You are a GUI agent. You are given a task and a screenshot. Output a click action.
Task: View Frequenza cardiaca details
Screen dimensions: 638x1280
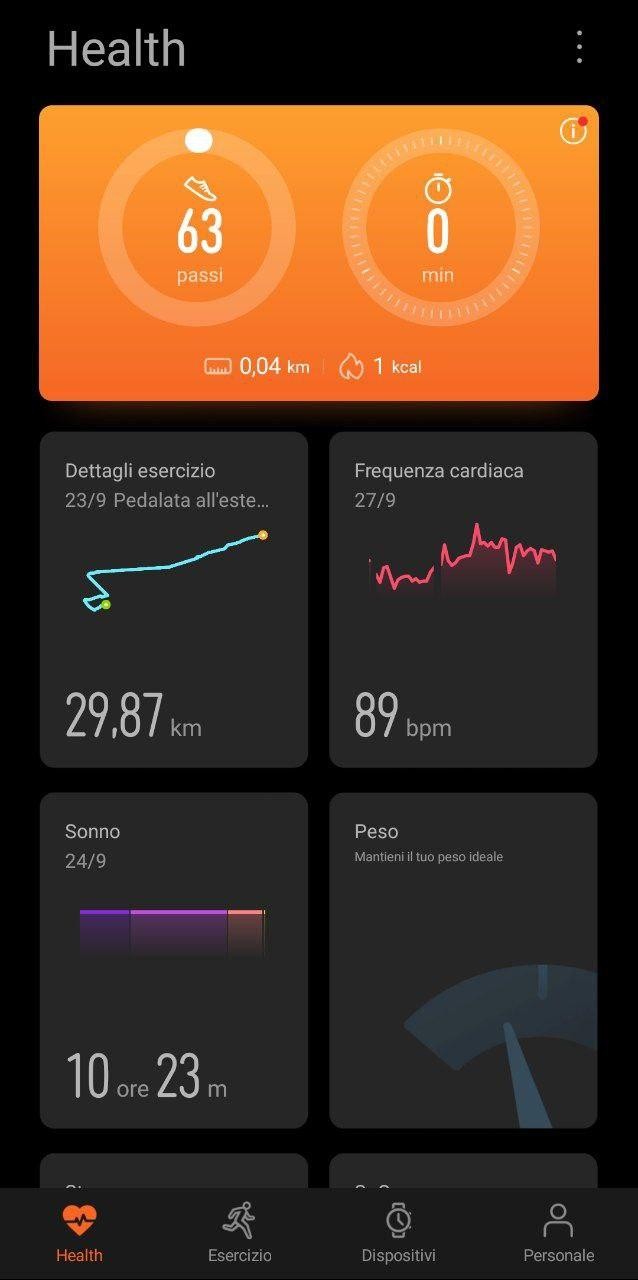pyautogui.click(x=463, y=600)
